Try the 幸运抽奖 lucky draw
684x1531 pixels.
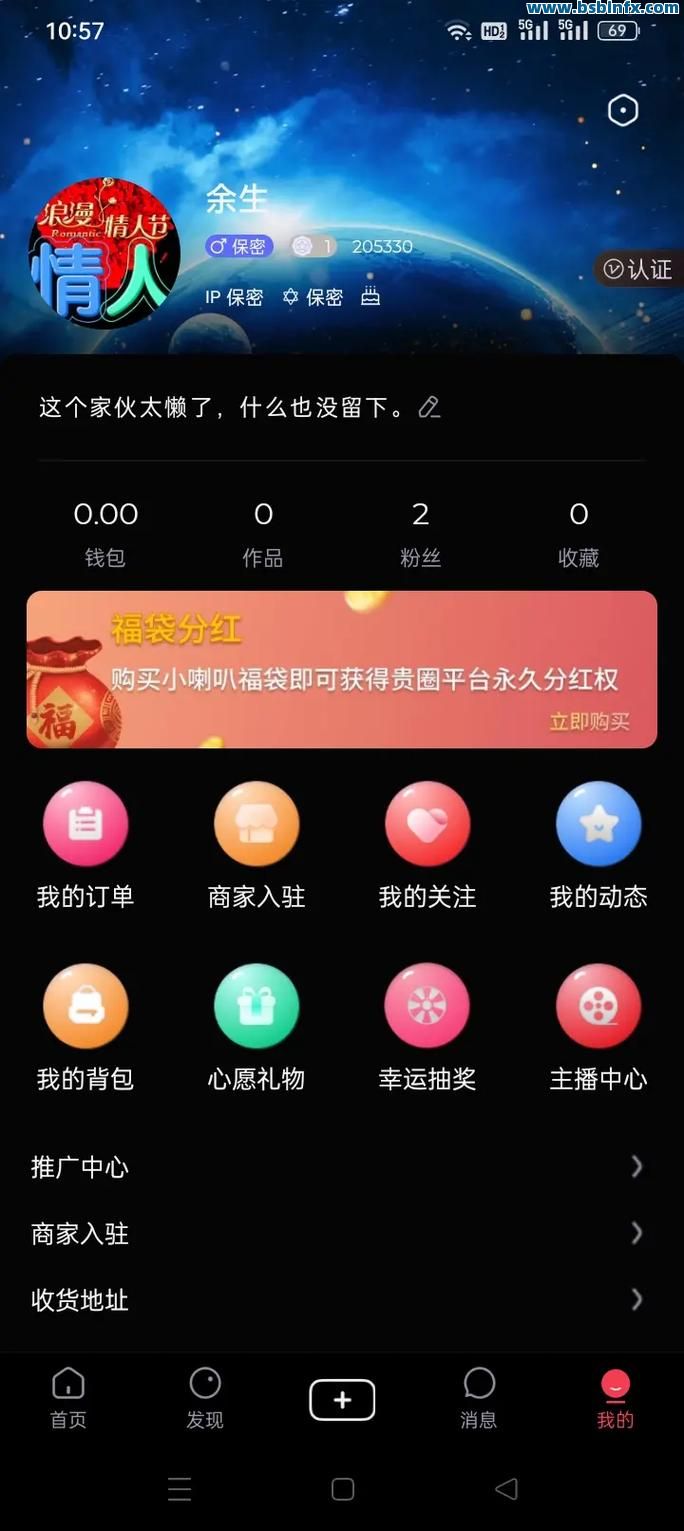click(427, 1006)
